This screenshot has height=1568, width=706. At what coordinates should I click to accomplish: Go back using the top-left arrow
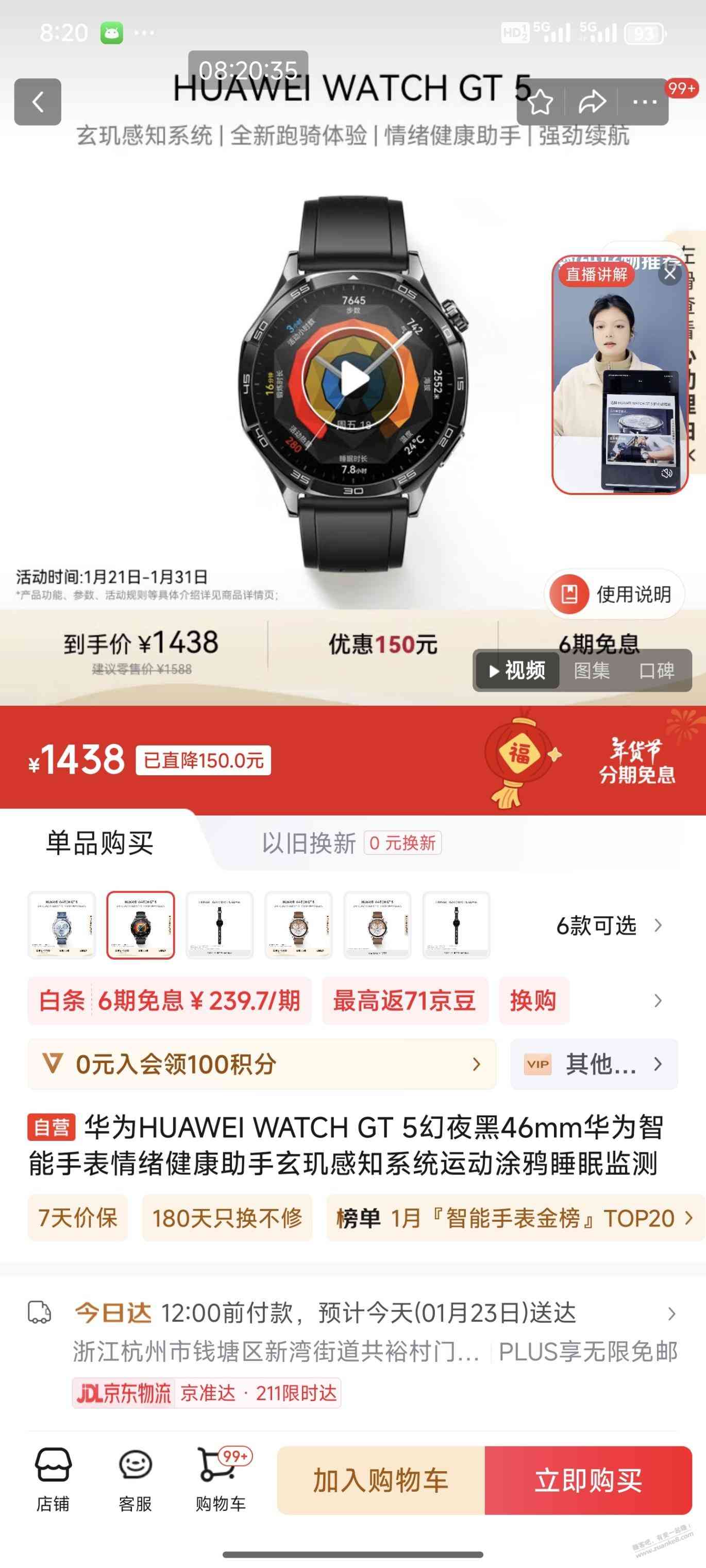click(38, 101)
